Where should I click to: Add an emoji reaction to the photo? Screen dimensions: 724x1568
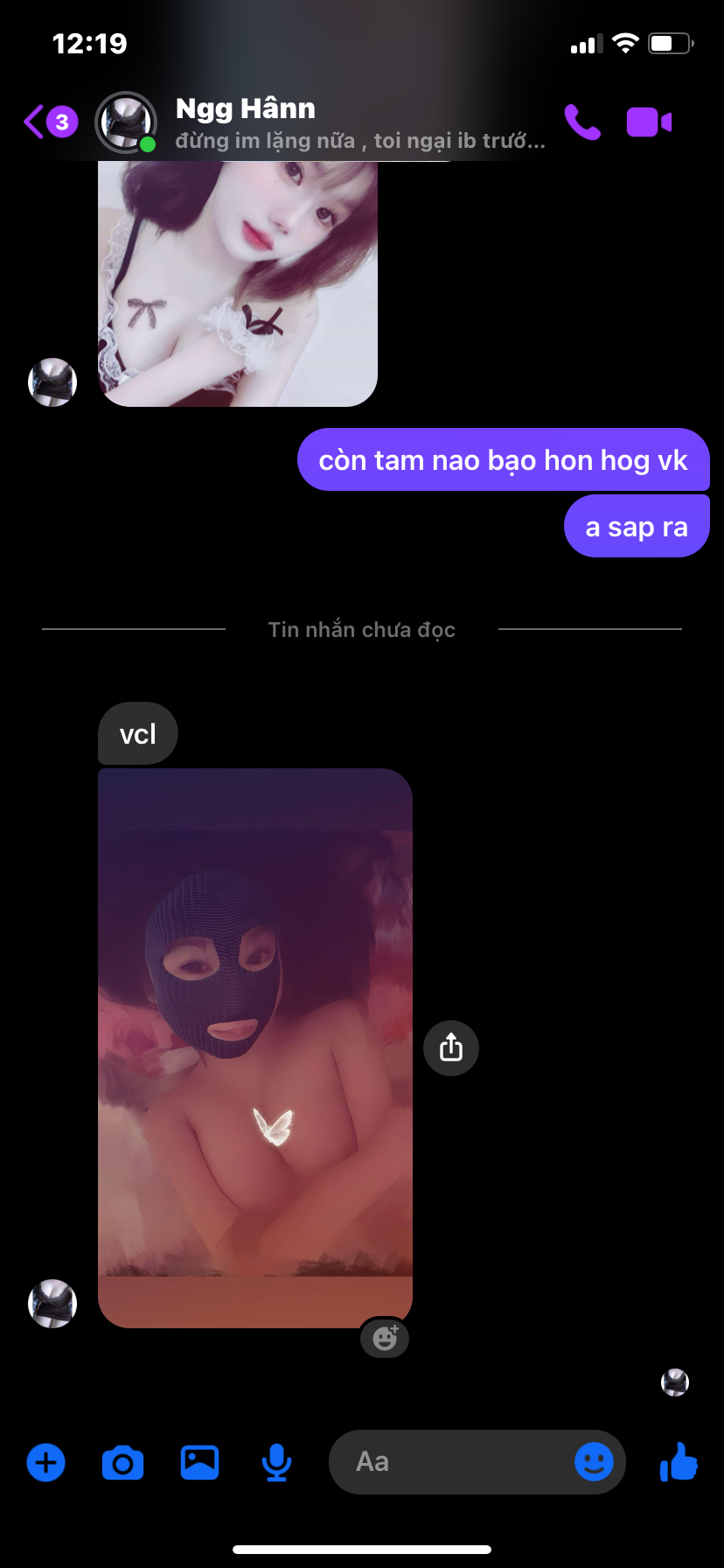pos(385,1338)
